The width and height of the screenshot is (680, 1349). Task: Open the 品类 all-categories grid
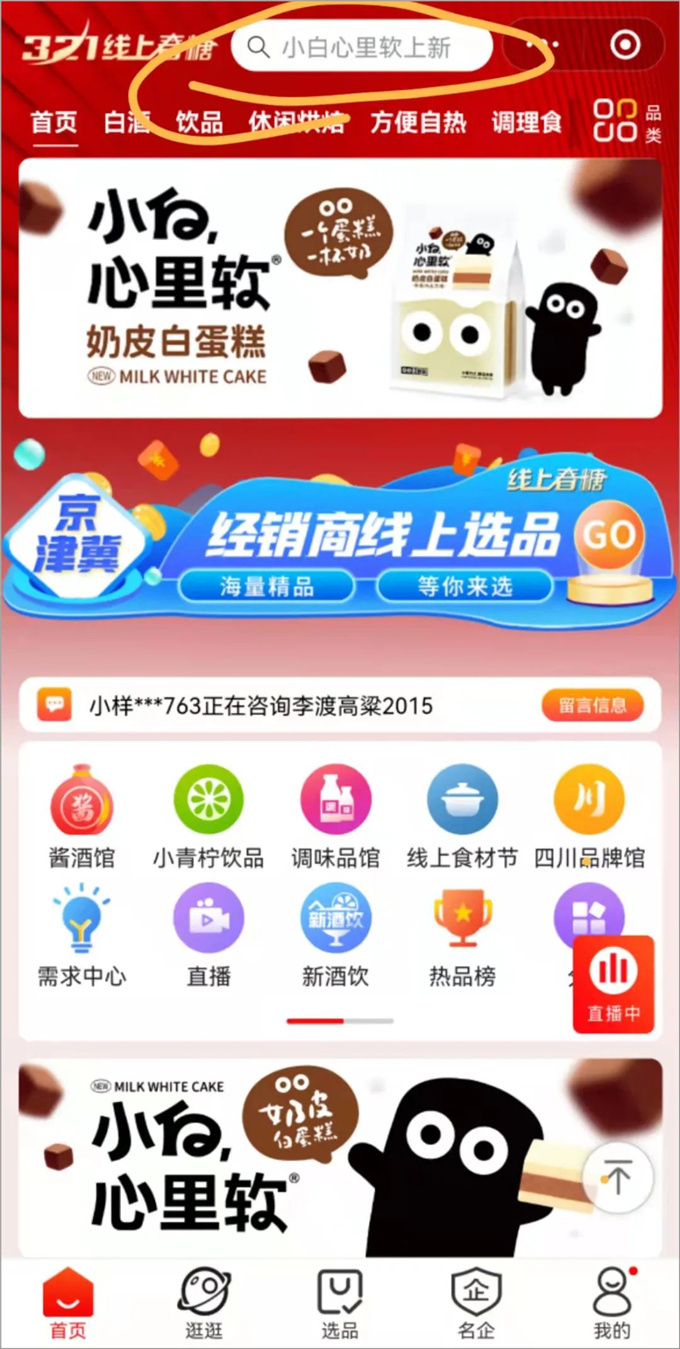(x=626, y=123)
